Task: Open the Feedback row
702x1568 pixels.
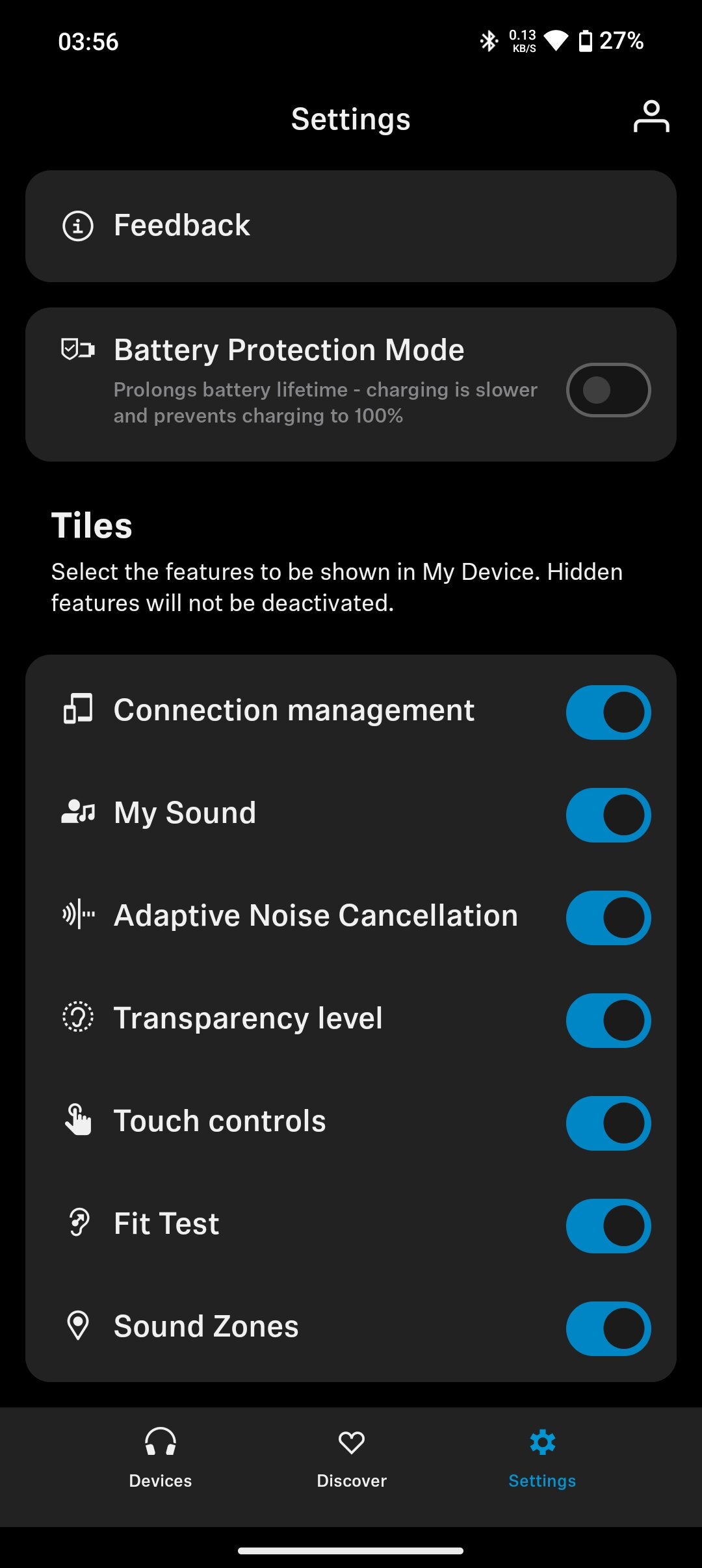Action: (x=351, y=226)
